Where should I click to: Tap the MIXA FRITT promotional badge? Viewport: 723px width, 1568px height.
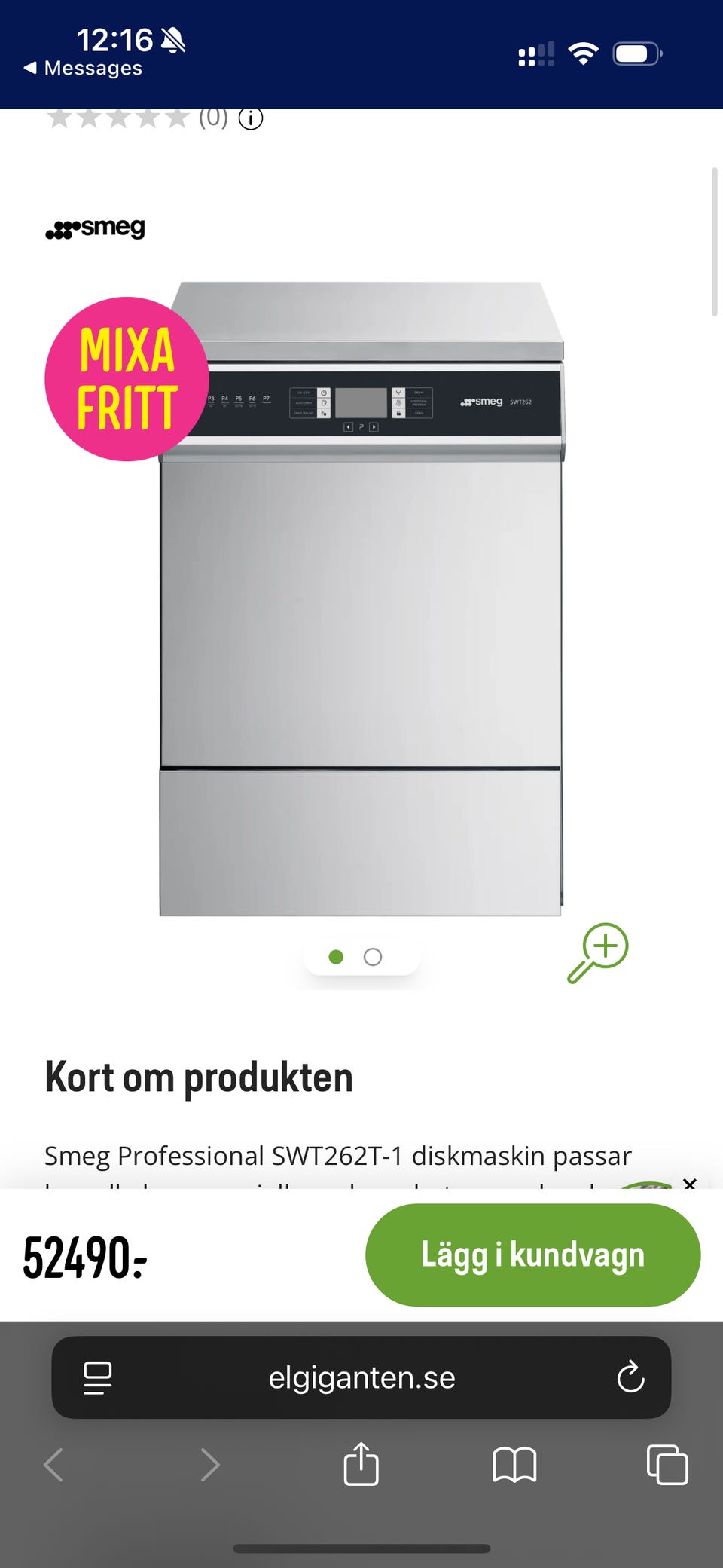[x=127, y=381]
